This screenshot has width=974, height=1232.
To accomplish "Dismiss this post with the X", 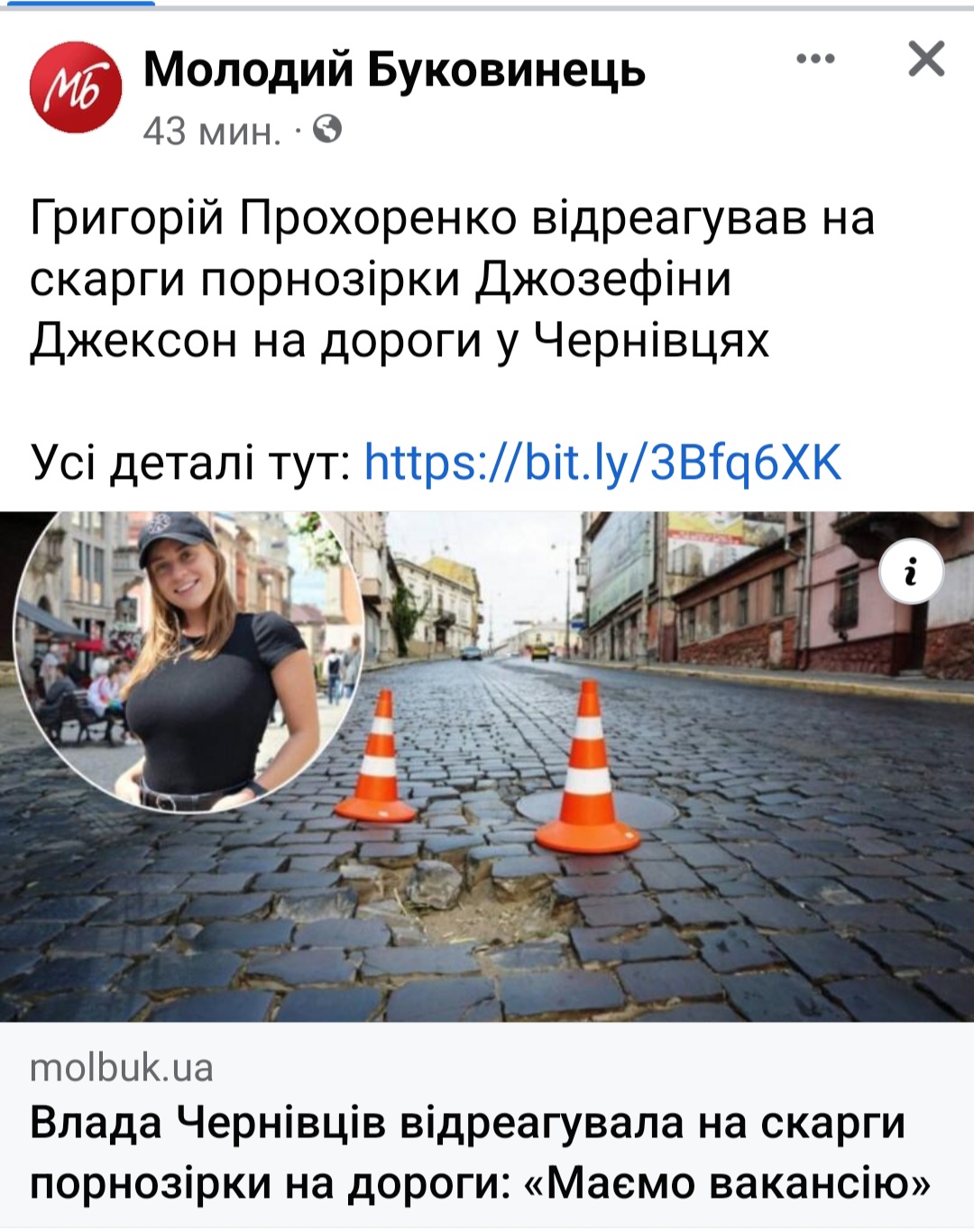I will click(926, 60).
